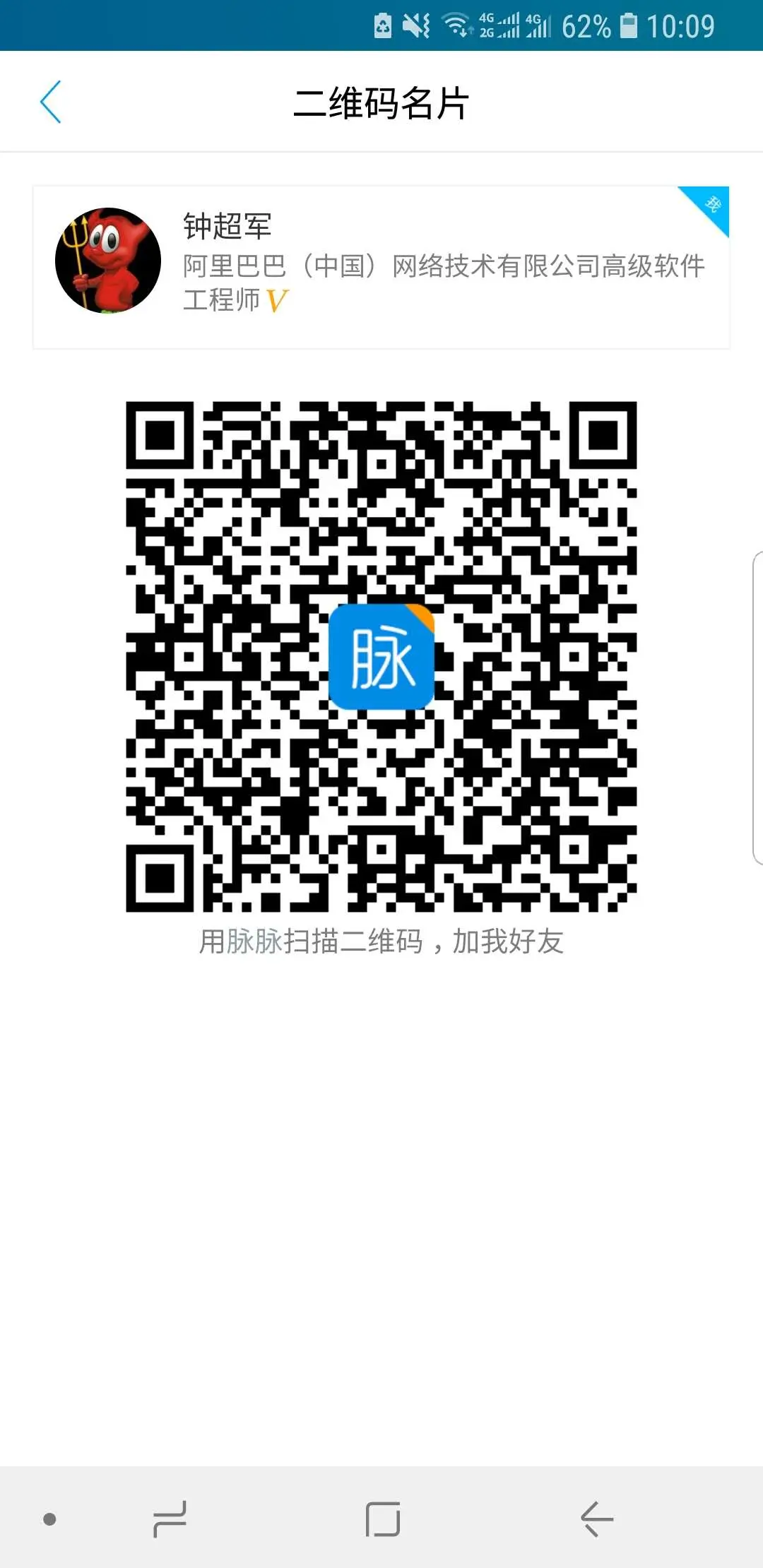763x1568 pixels.
Task: Tap the system back arrow
Action: pos(597,1519)
